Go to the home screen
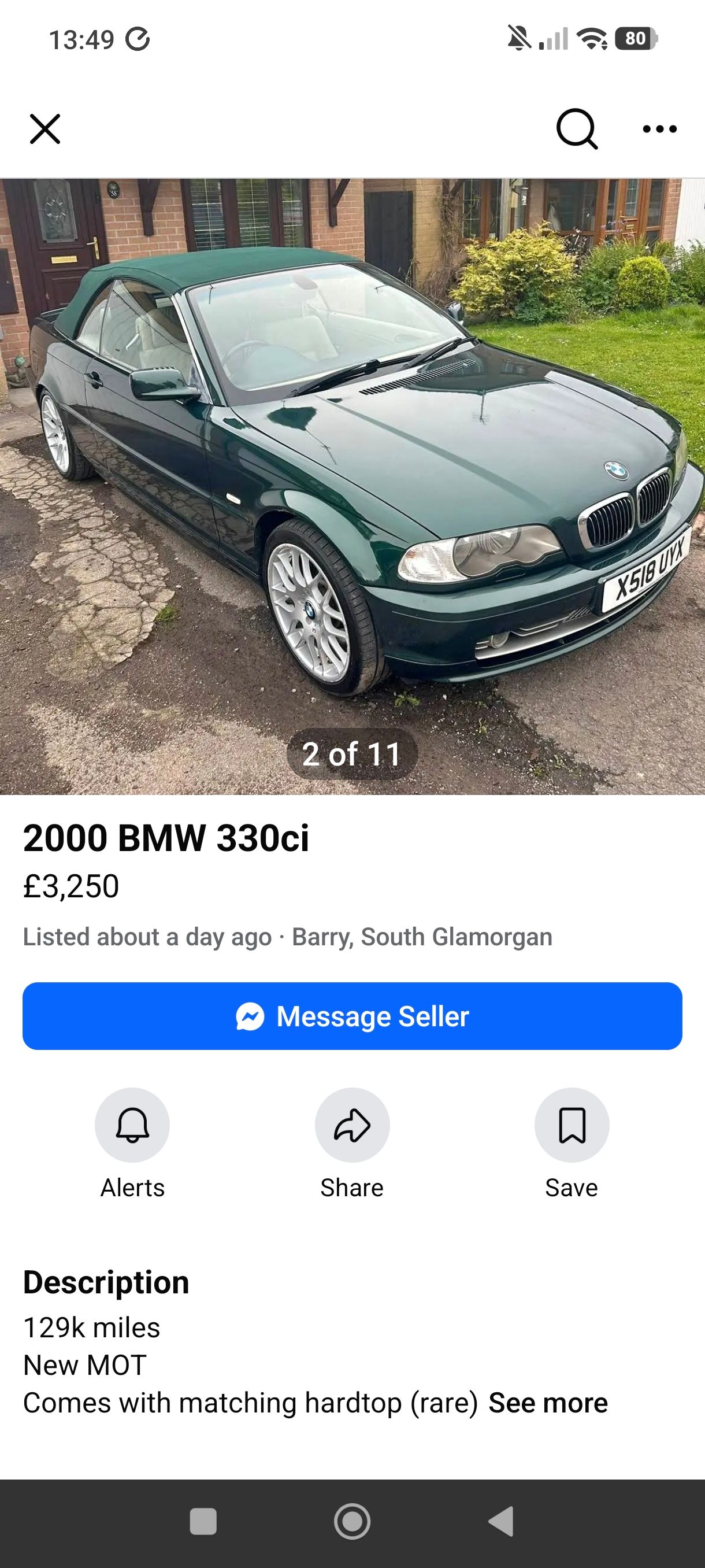This screenshot has height=1568, width=705. (x=352, y=1522)
